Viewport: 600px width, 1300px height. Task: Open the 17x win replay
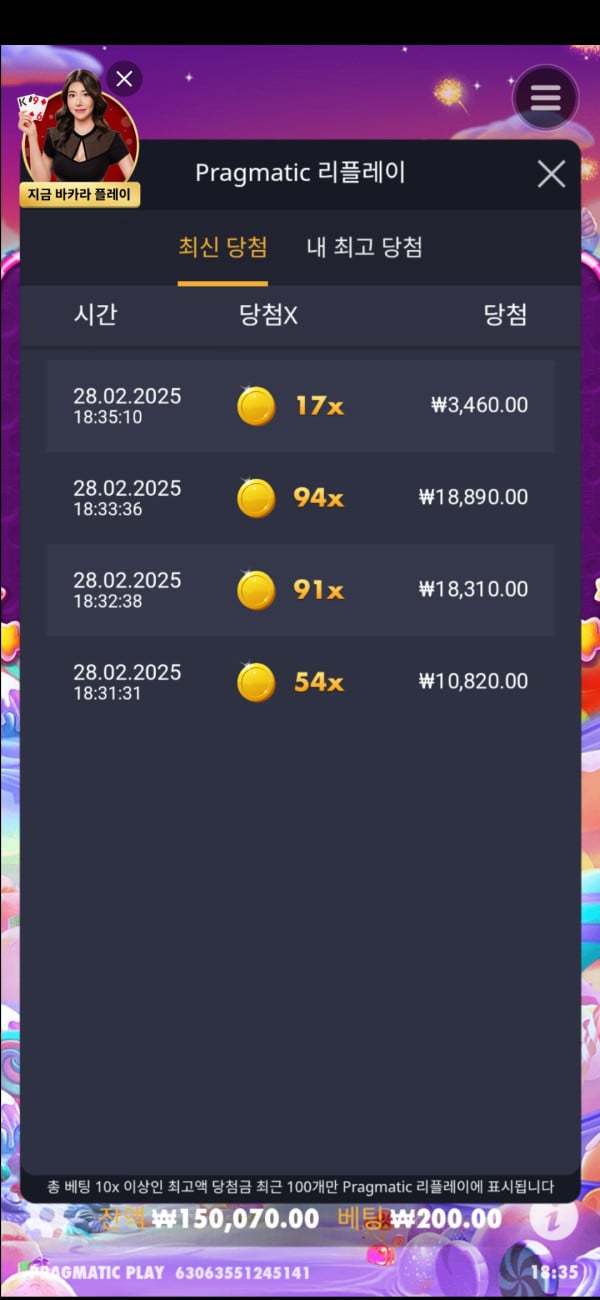[300, 406]
